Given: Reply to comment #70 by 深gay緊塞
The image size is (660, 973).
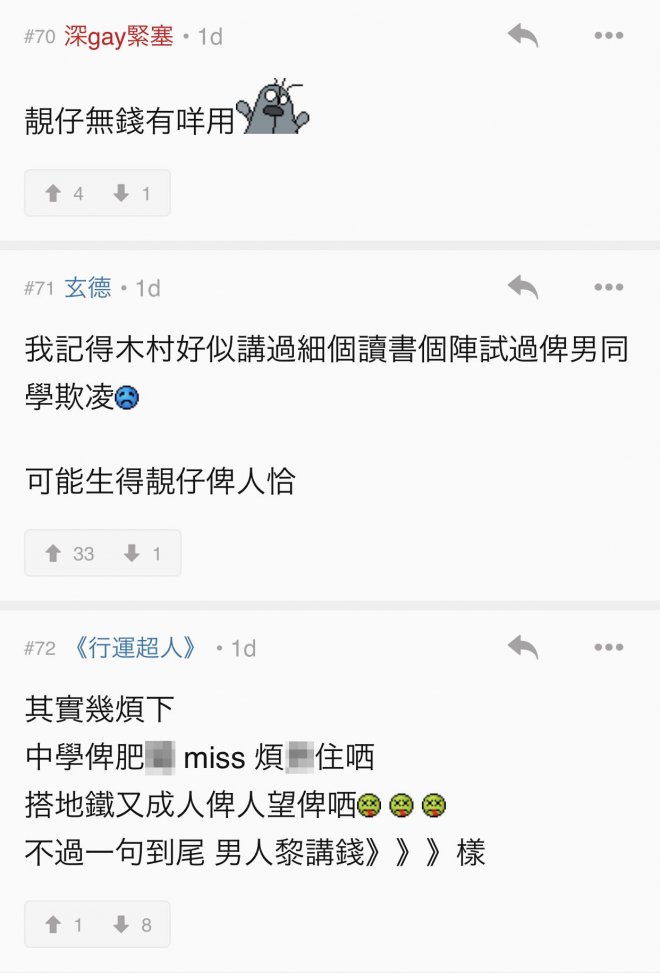Looking at the screenshot, I should click(x=522, y=36).
